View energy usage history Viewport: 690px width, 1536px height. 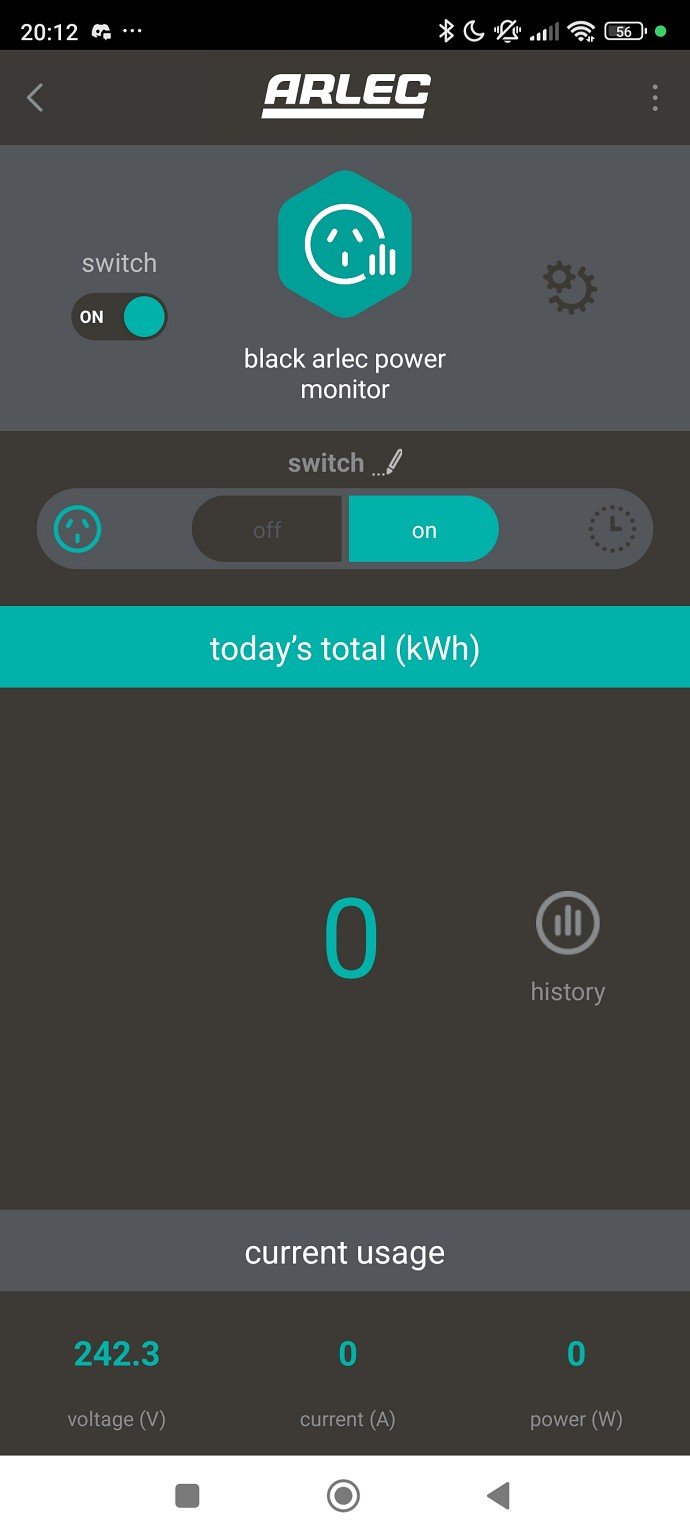(x=568, y=946)
